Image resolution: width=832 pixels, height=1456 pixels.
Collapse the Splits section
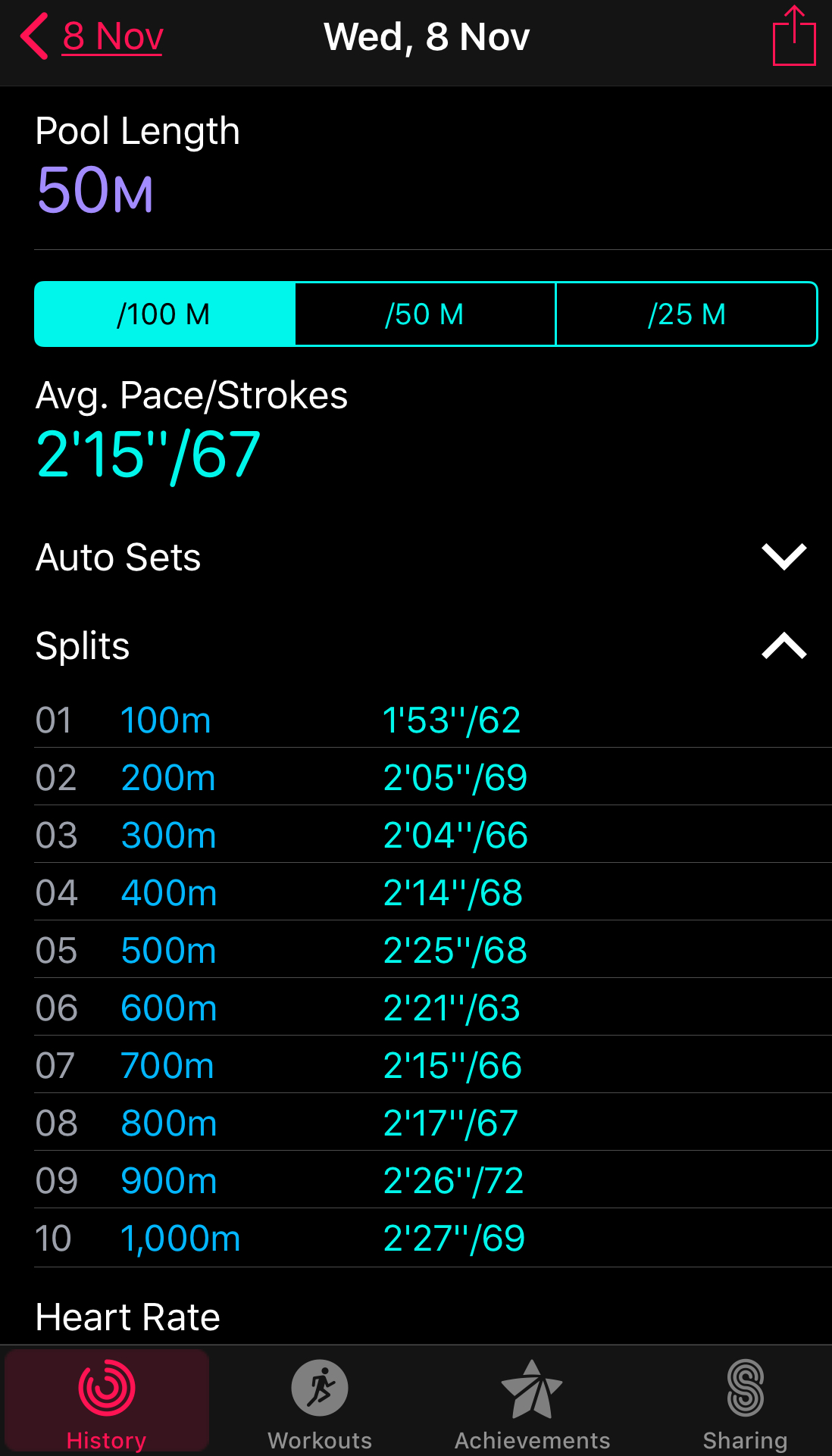pos(784,646)
